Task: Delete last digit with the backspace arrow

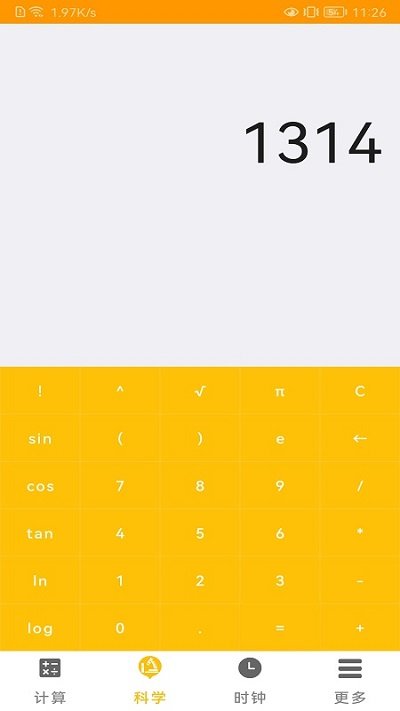Action: tap(360, 438)
